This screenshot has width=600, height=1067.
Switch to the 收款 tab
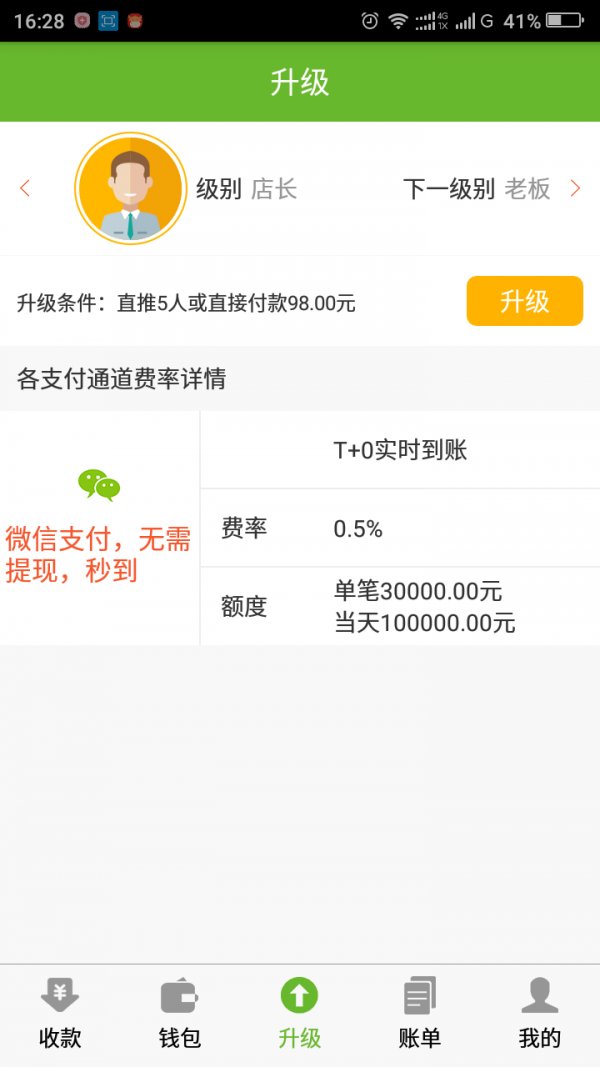(x=60, y=1015)
